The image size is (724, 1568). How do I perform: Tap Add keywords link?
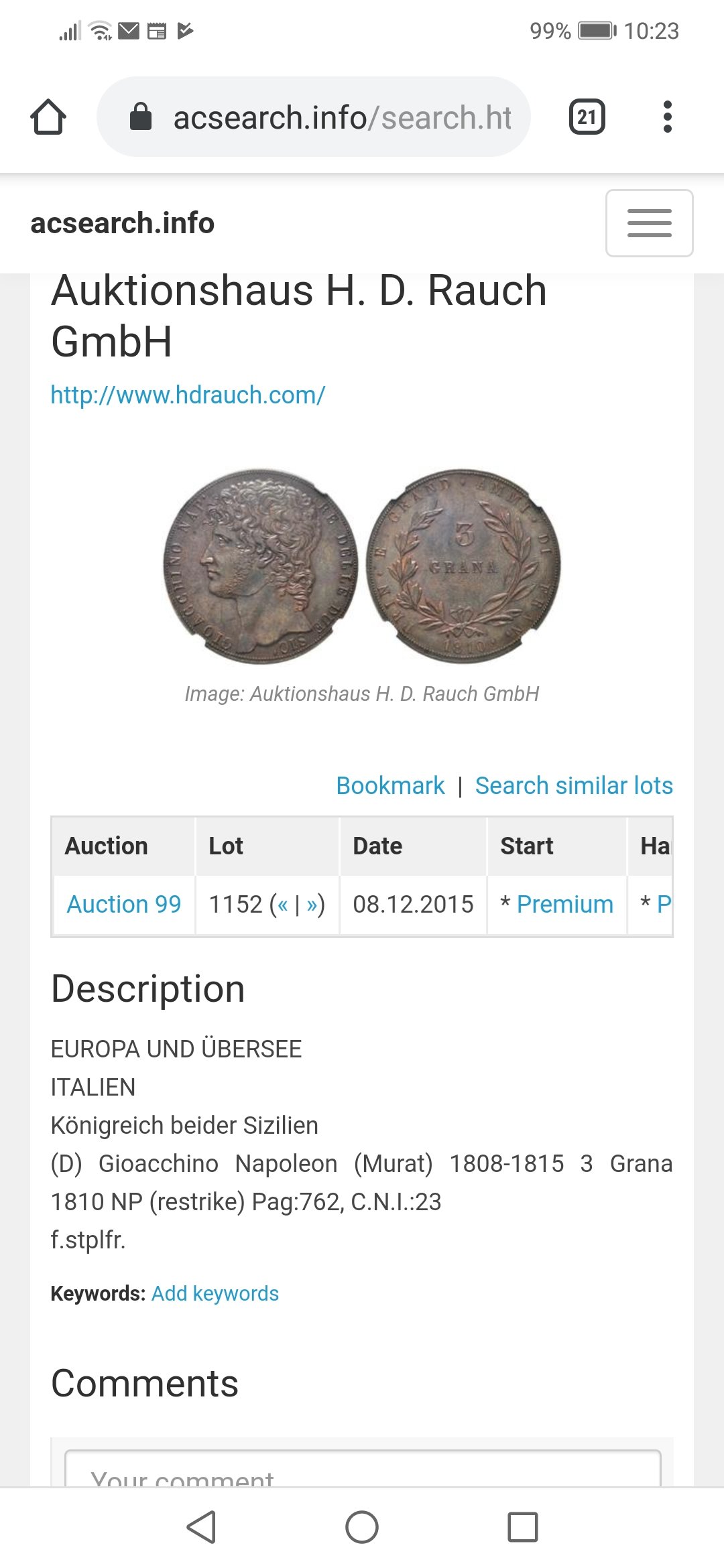tap(215, 1293)
